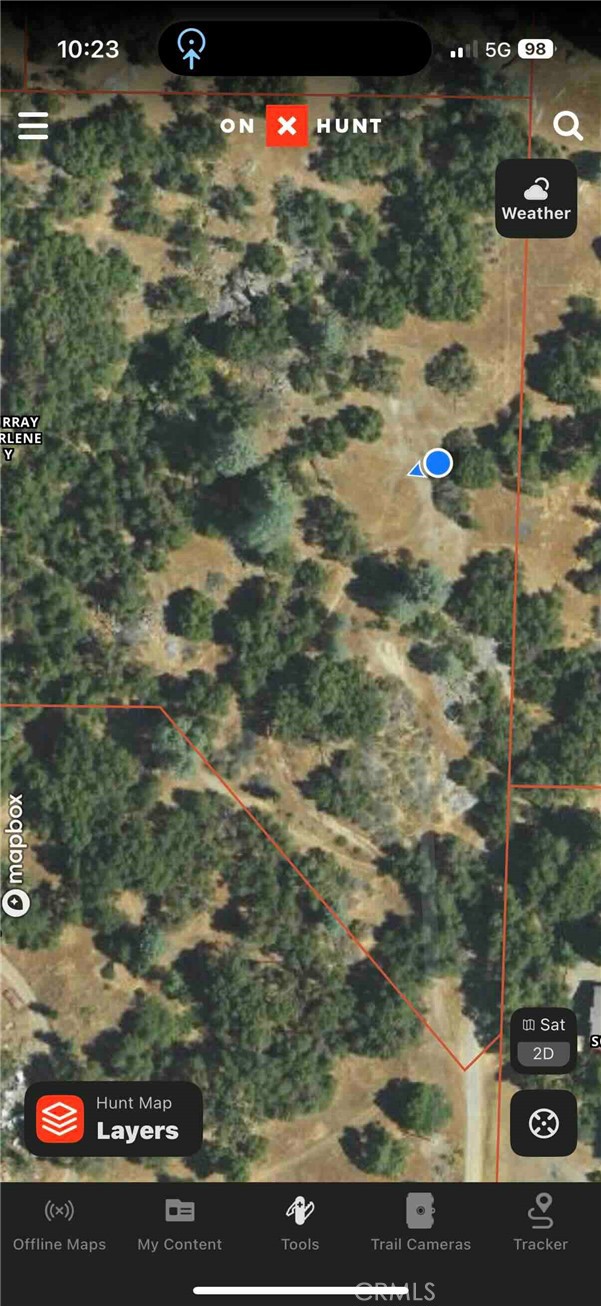Viewport: 601px width, 1306px height.
Task: Open Hunt Map Layers
Action: point(113,1119)
